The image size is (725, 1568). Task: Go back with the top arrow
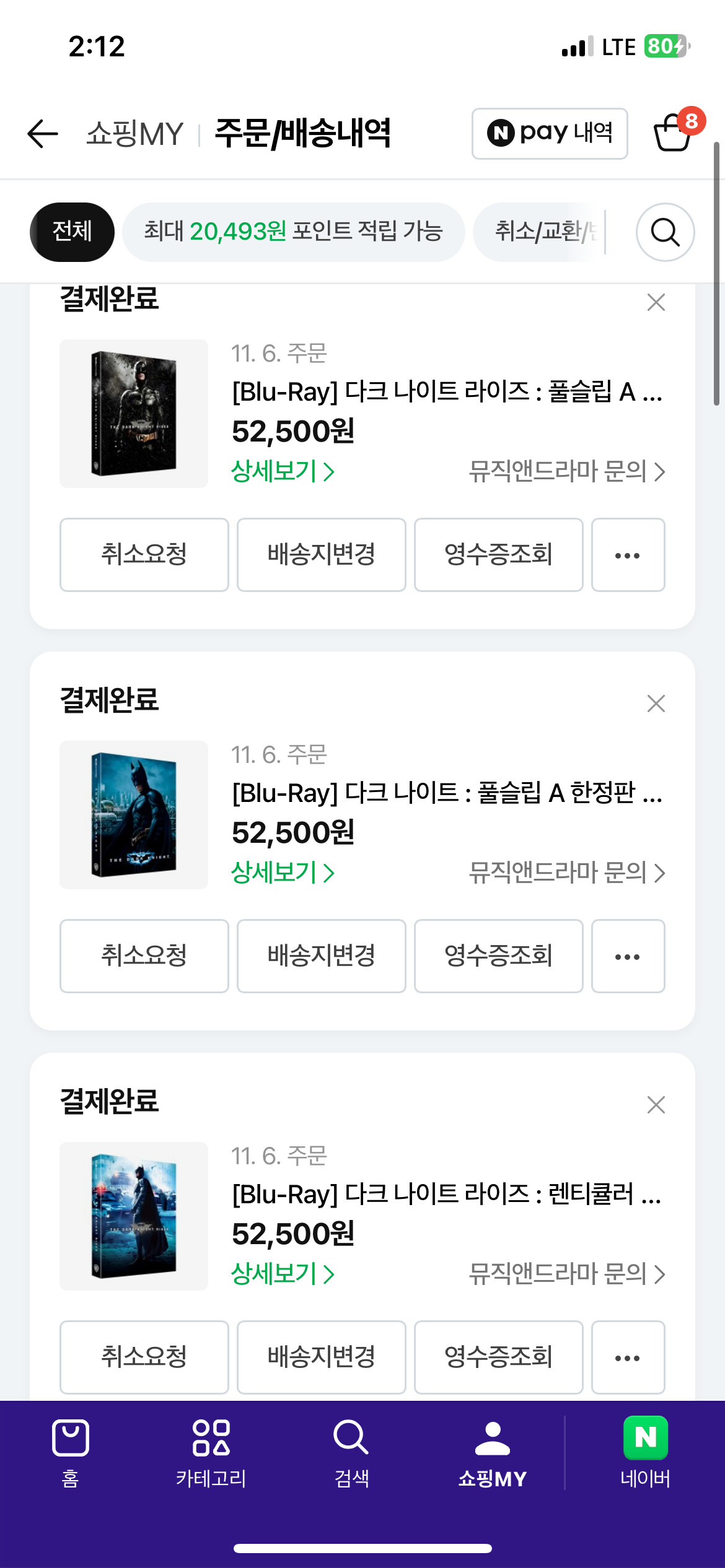(x=43, y=134)
